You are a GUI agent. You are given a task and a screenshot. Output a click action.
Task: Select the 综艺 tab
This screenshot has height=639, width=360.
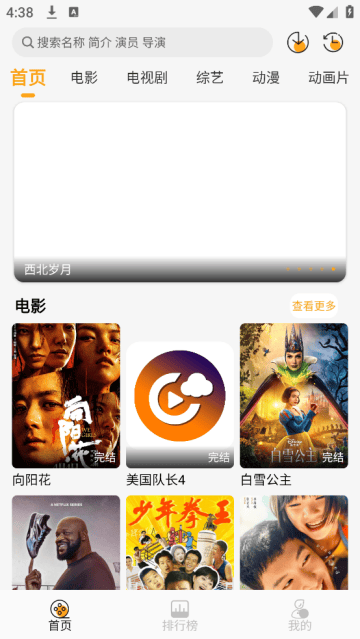[x=210, y=77]
